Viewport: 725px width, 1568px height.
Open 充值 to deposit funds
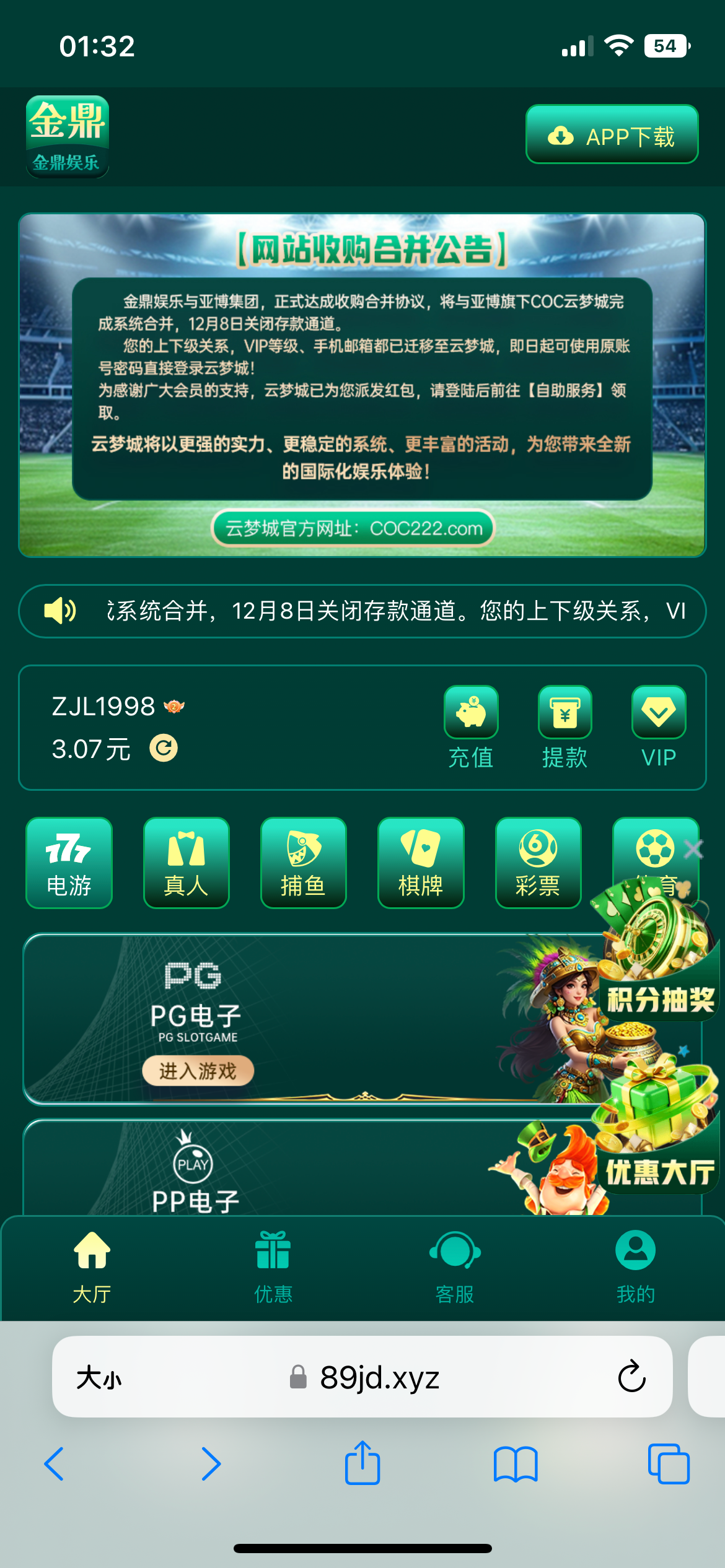click(x=471, y=726)
